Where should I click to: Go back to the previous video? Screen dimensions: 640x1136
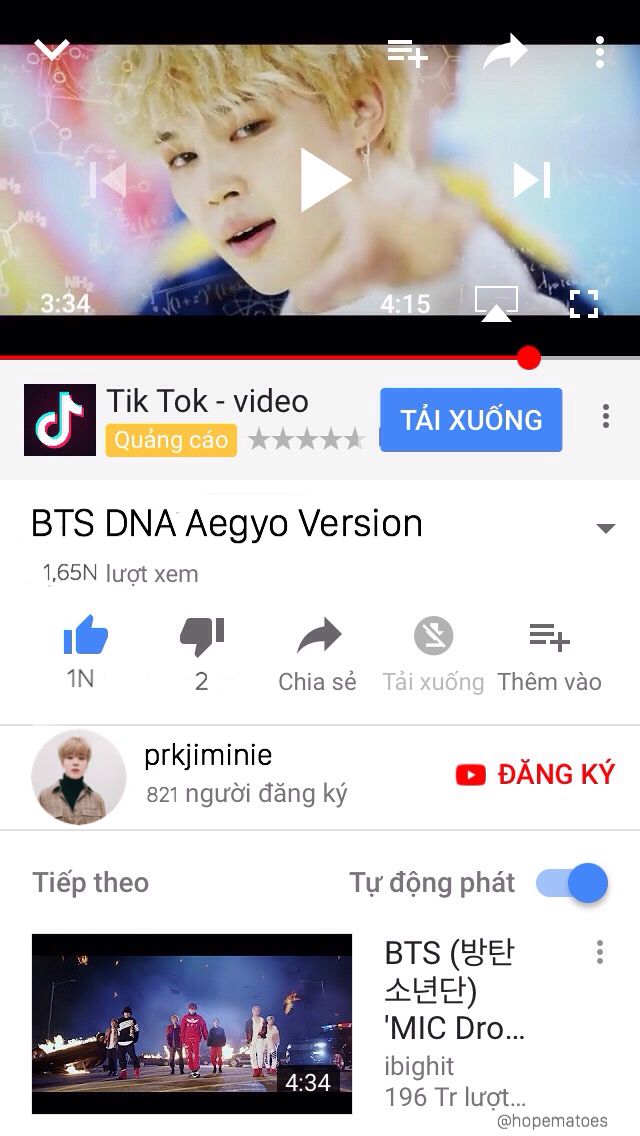(x=109, y=180)
